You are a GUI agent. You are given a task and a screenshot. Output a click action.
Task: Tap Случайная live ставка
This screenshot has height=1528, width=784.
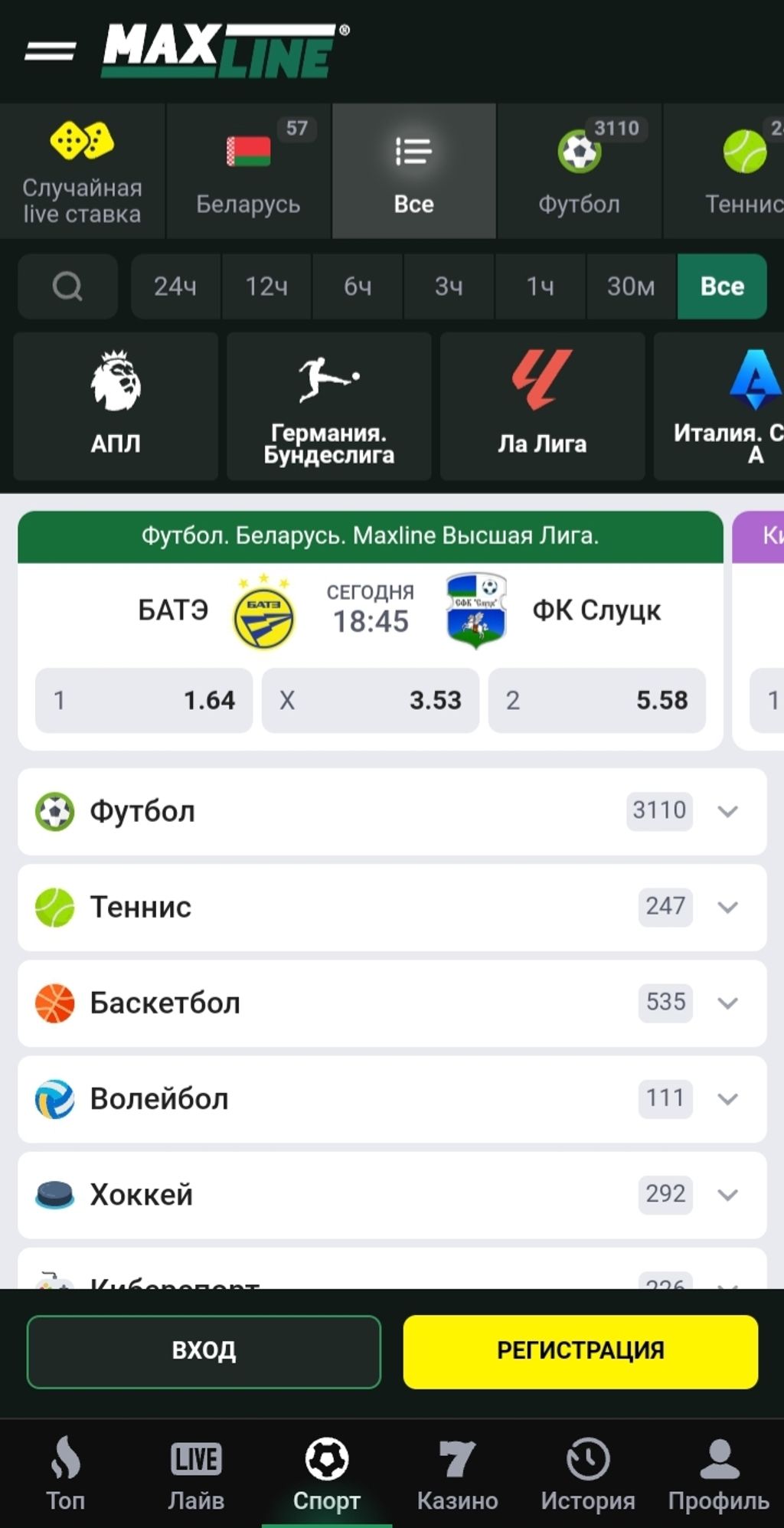[82, 172]
